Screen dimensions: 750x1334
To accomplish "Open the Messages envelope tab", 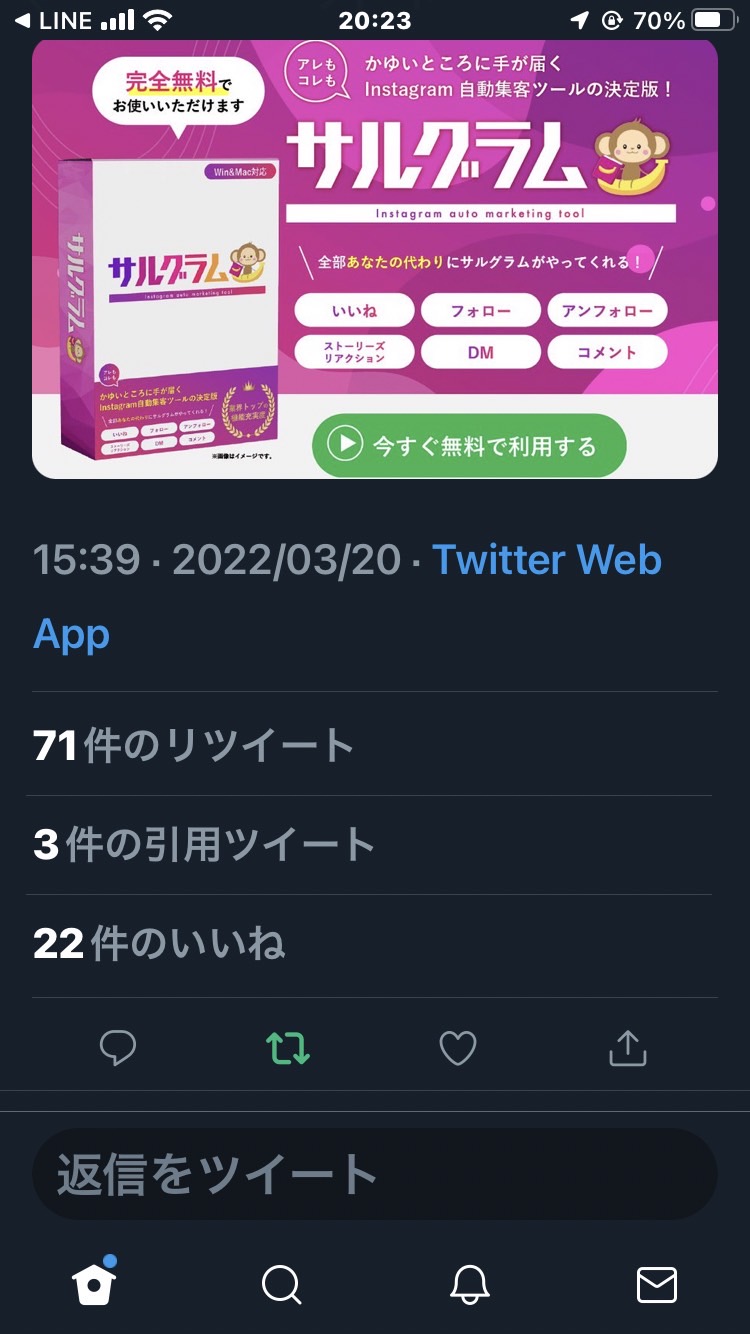I will coord(657,1284).
